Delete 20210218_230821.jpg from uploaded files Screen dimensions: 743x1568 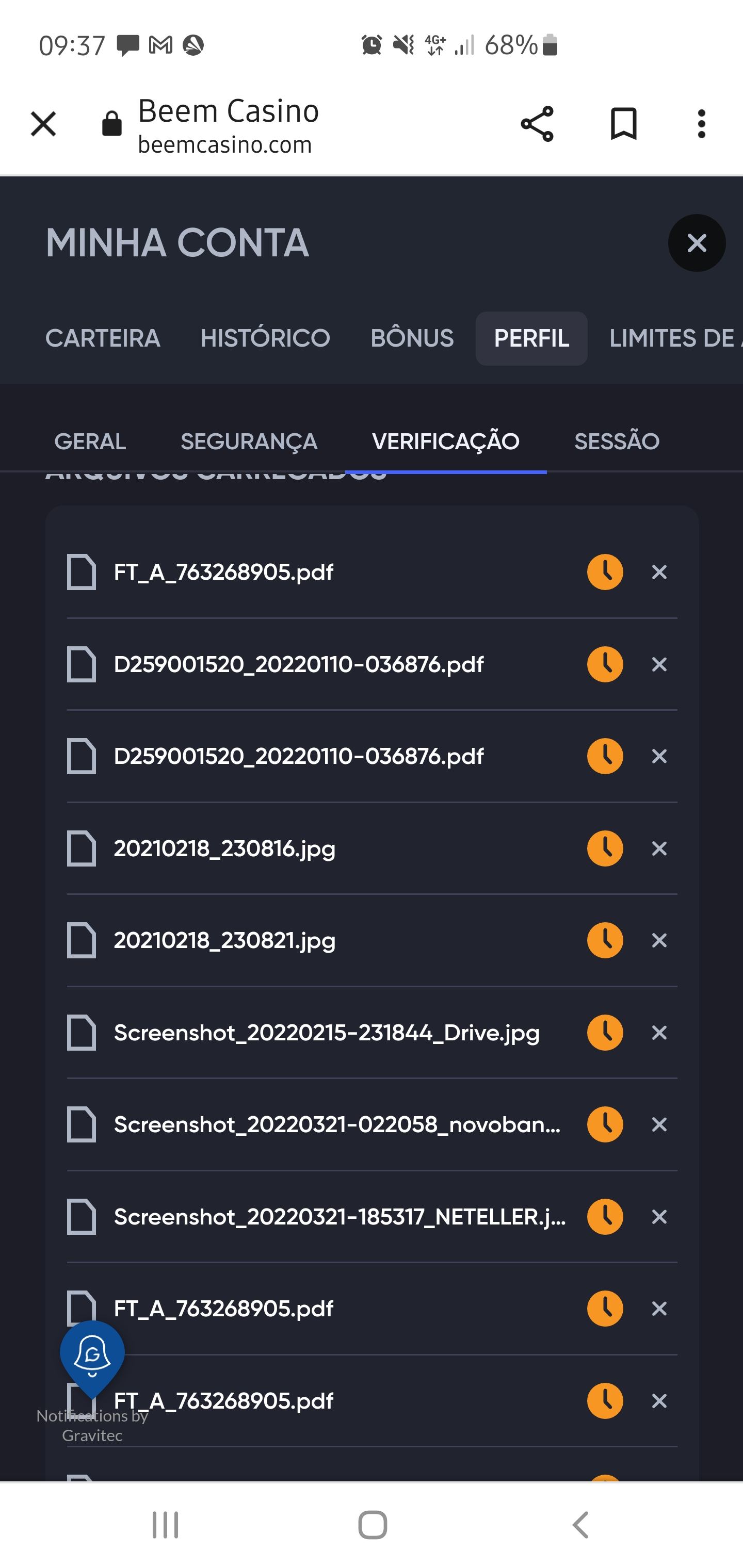[x=659, y=940]
